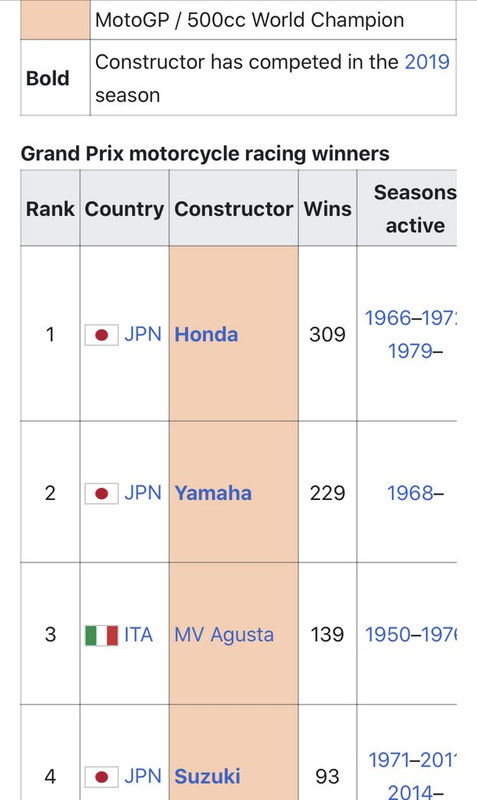
Task: Open the Honda constructor link
Action: point(206,335)
